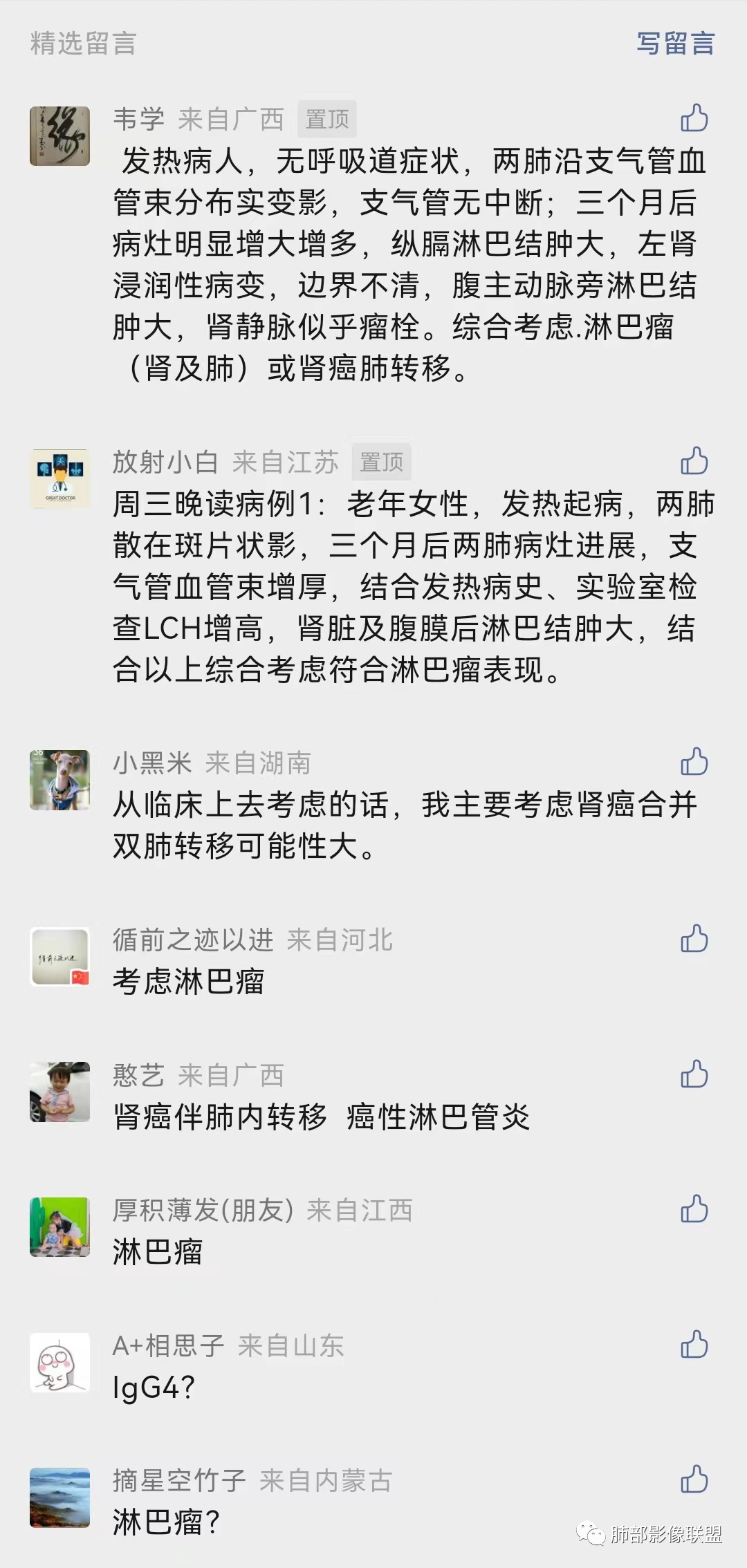Like 憨艺's comment about 肾癌
The width and height of the screenshot is (747, 1568).
pos(694,1074)
